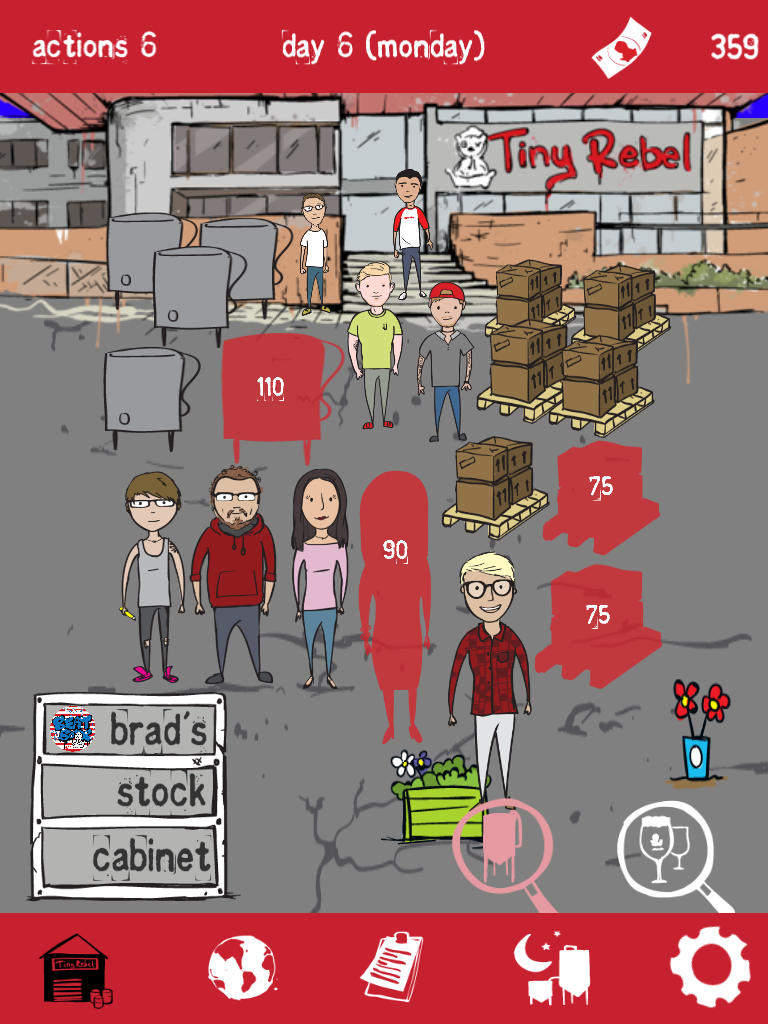Buy the upper 75 box pallet

(601, 492)
